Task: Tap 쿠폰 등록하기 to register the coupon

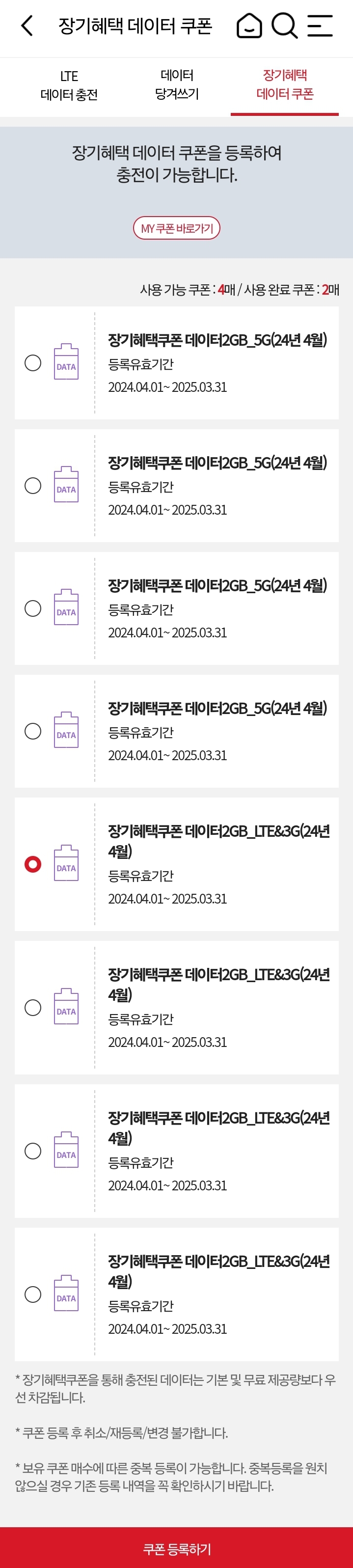Action: click(177, 1548)
